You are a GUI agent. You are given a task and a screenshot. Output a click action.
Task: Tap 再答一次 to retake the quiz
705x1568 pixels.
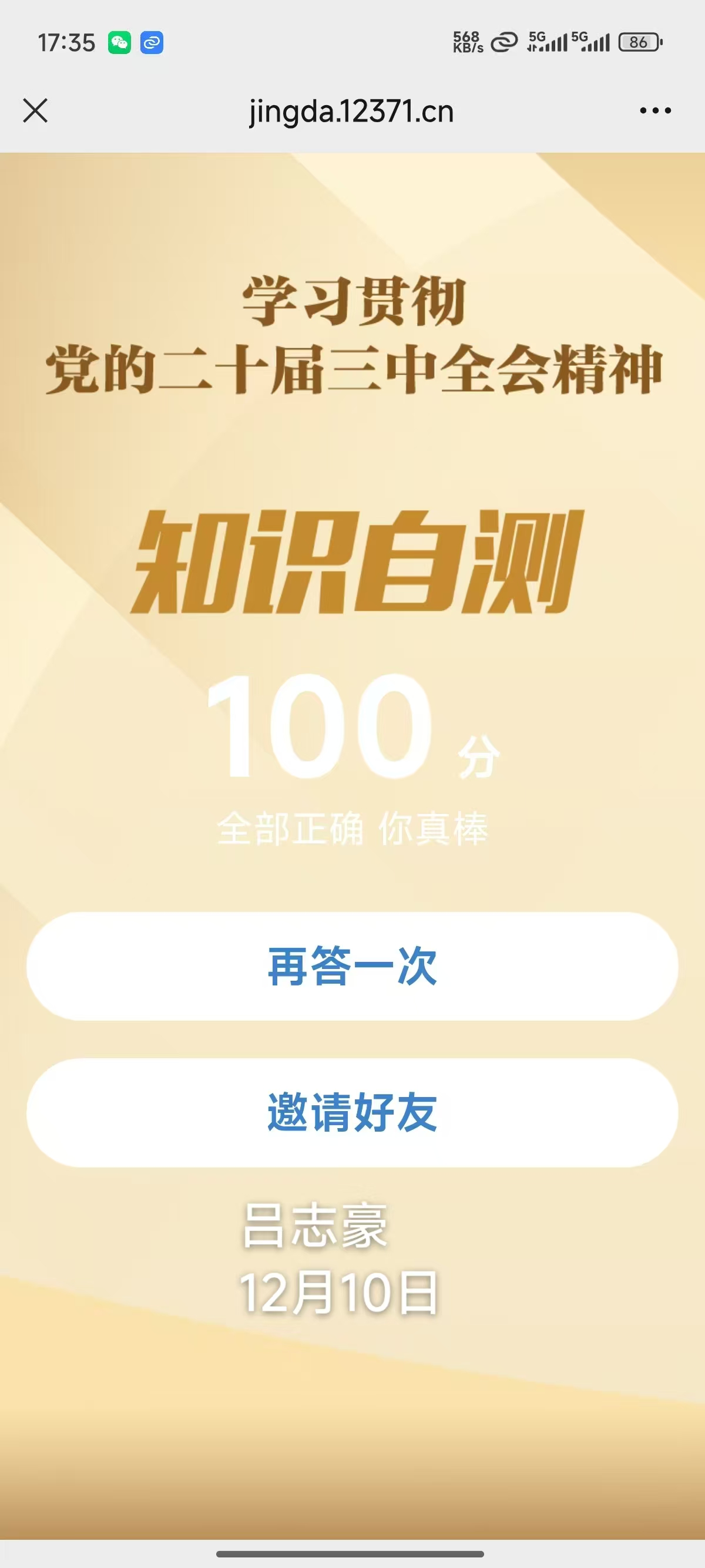point(352,966)
